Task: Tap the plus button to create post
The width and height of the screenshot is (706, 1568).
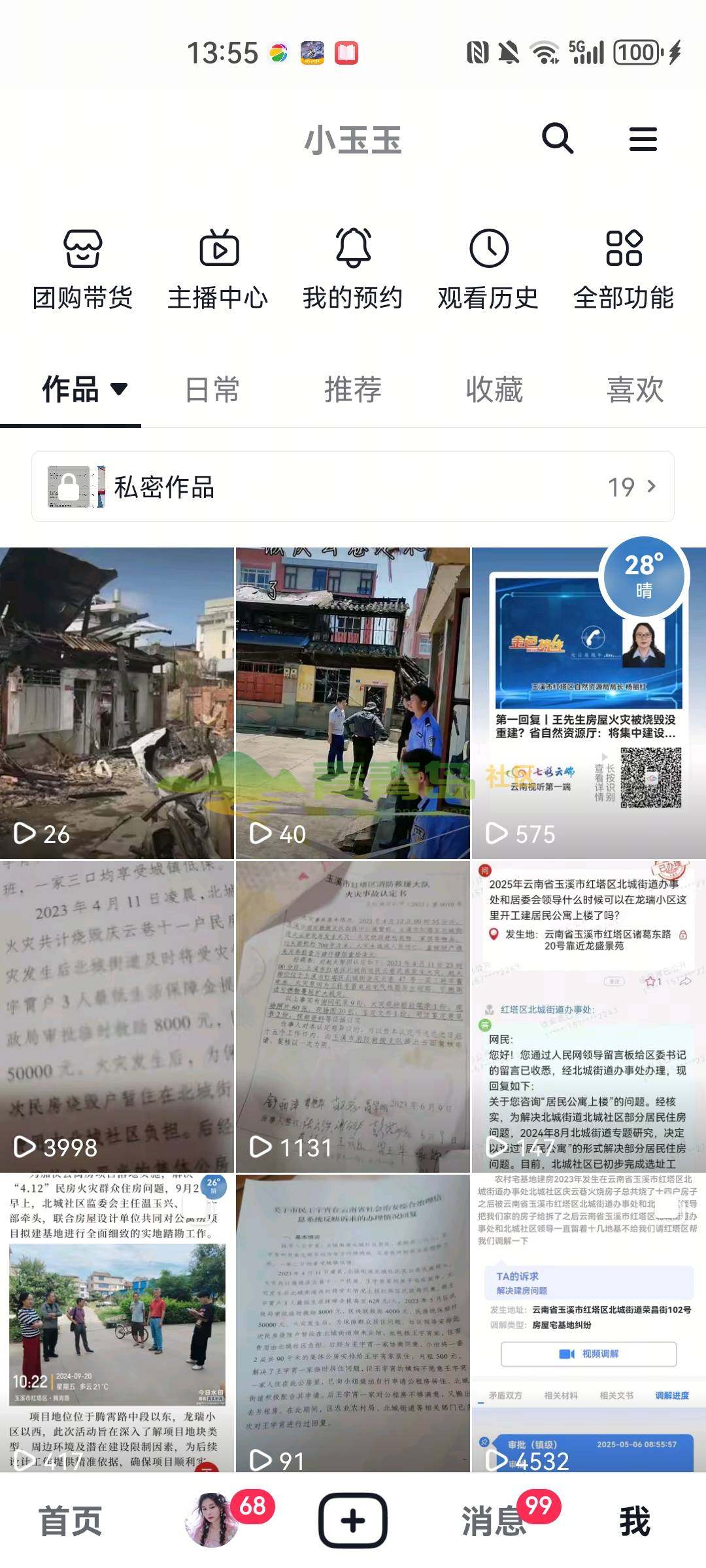Action: (x=353, y=1521)
